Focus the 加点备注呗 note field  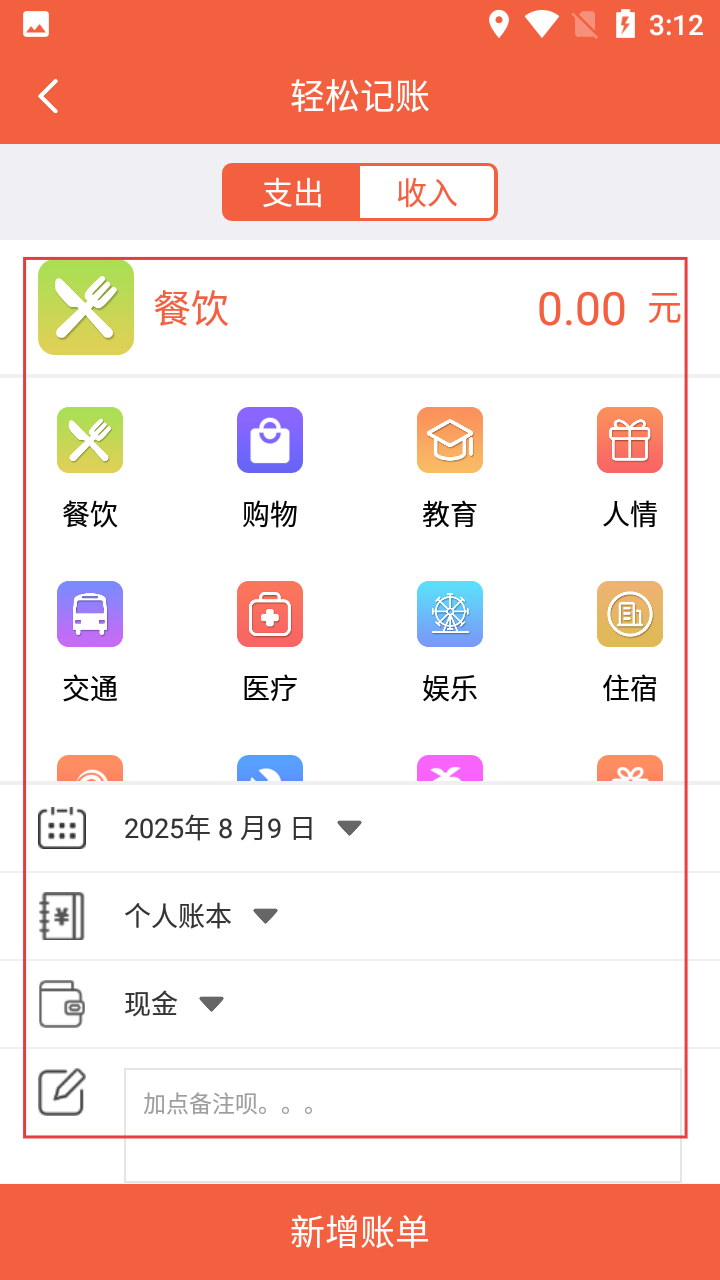[x=402, y=1124]
